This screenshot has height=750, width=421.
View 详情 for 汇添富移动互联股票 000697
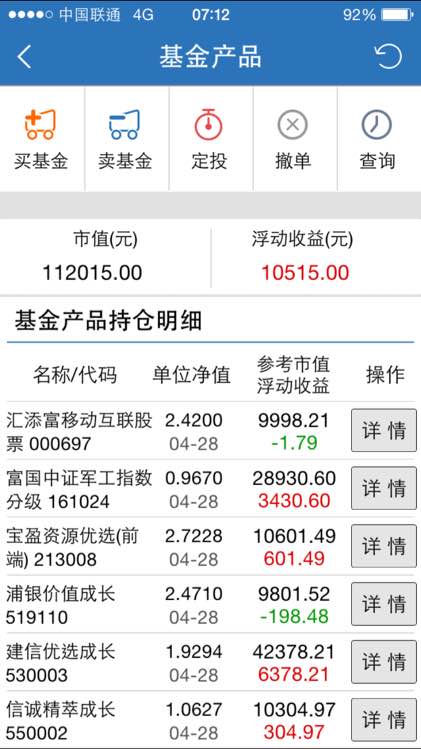pyautogui.click(x=384, y=430)
